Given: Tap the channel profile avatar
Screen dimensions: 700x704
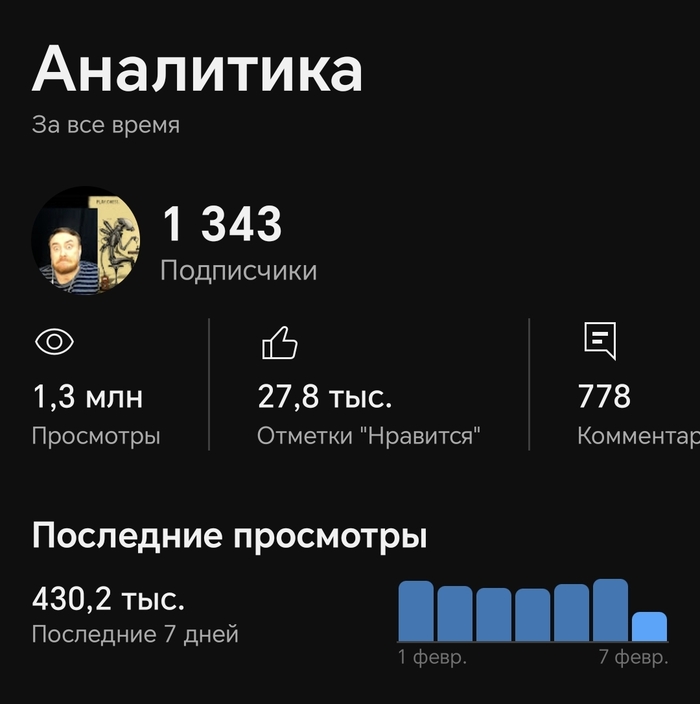Looking at the screenshot, I should coord(86,241).
